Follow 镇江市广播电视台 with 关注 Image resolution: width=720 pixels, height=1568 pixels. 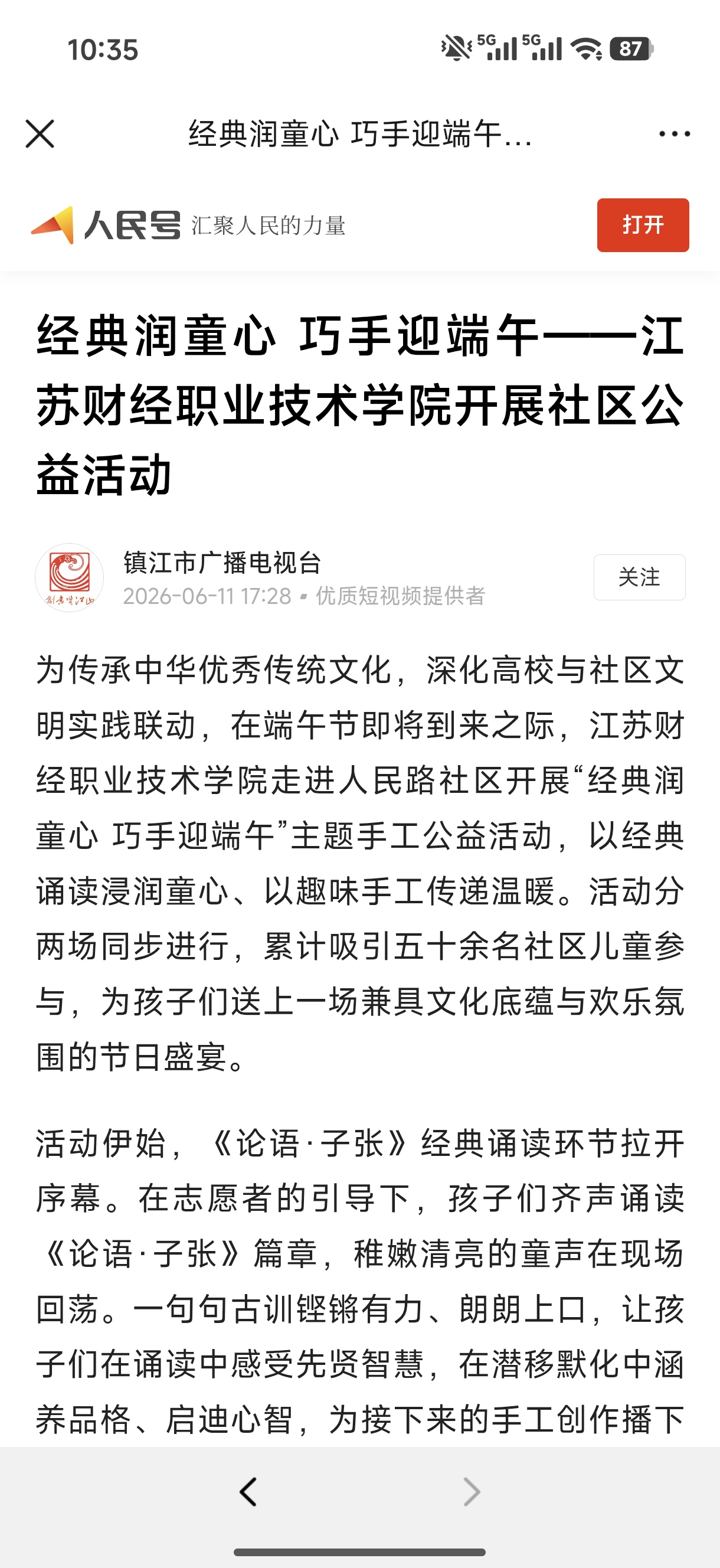[639, 577]
